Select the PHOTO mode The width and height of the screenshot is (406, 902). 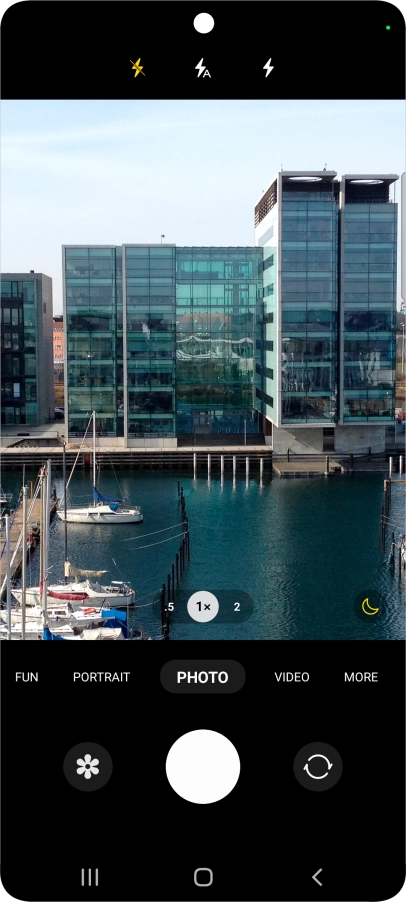202,677
